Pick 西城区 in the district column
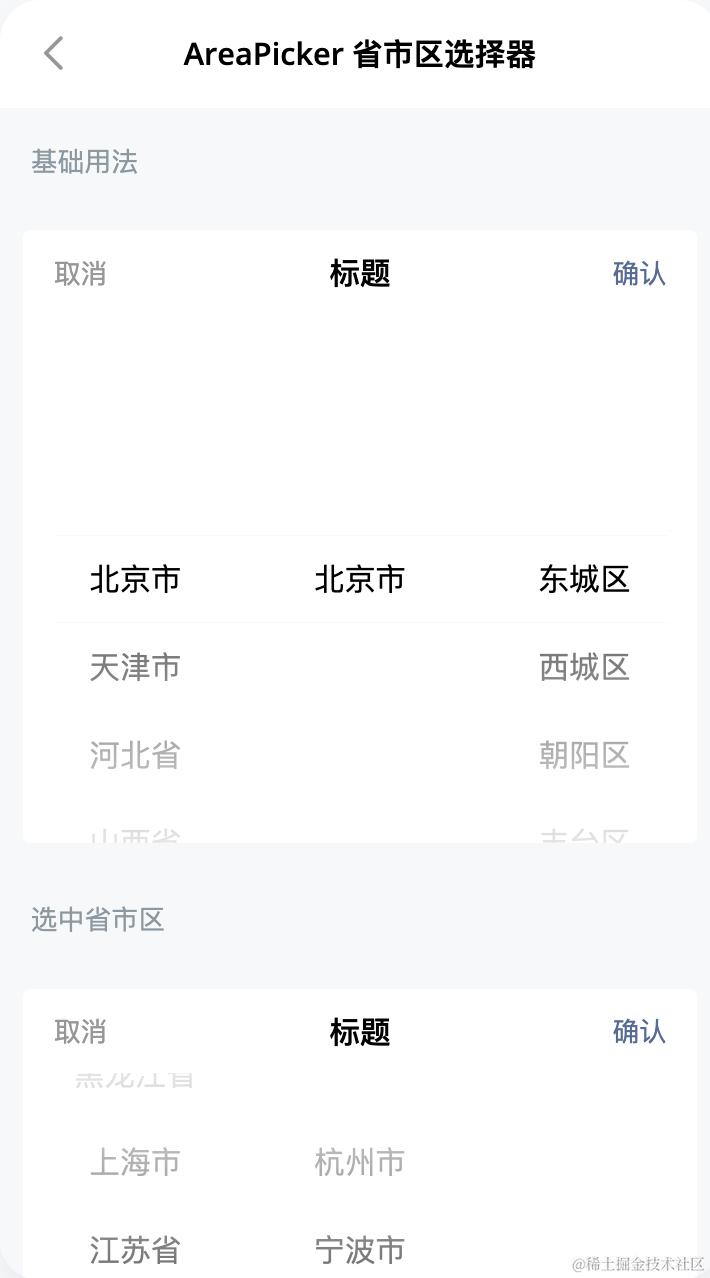Image resolution: width=710 pixels, height=1278 pixels. coord(584,667)
